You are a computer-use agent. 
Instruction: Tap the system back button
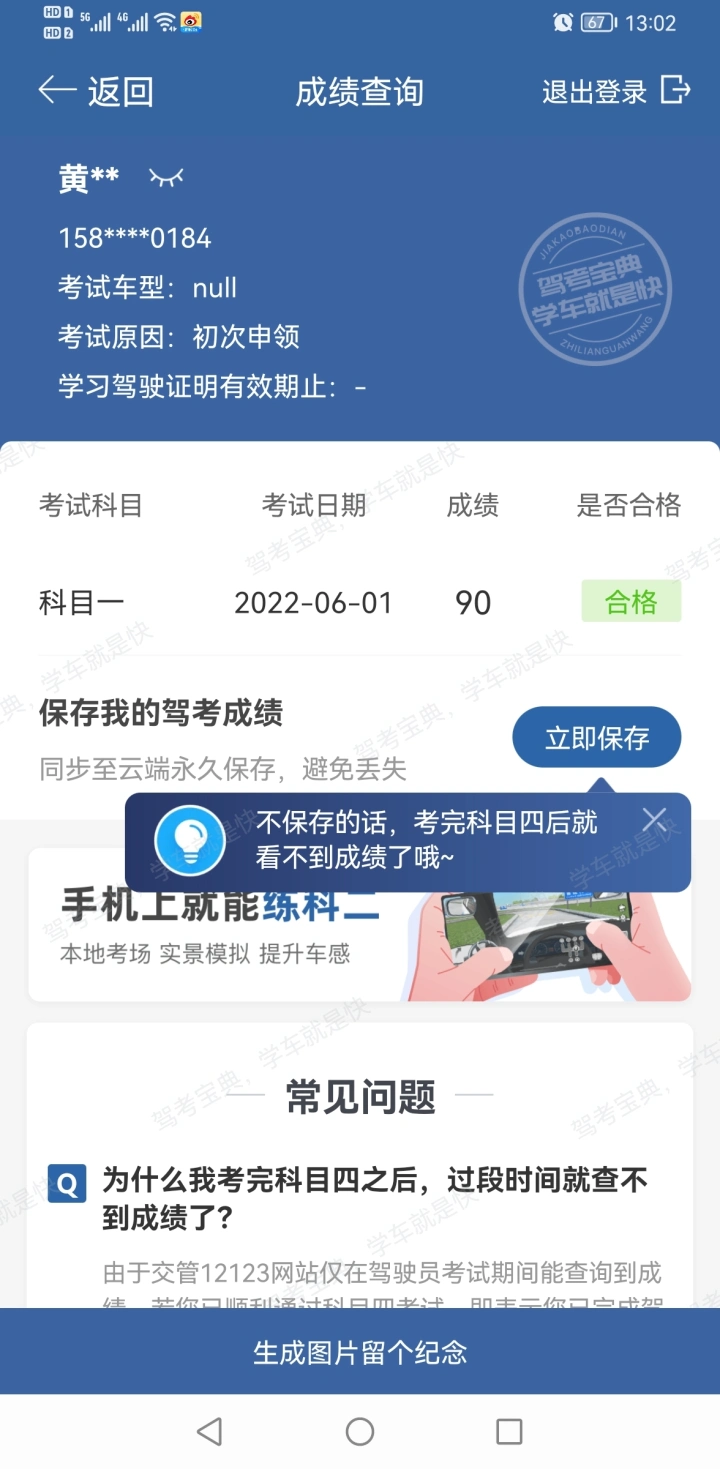209,1432
